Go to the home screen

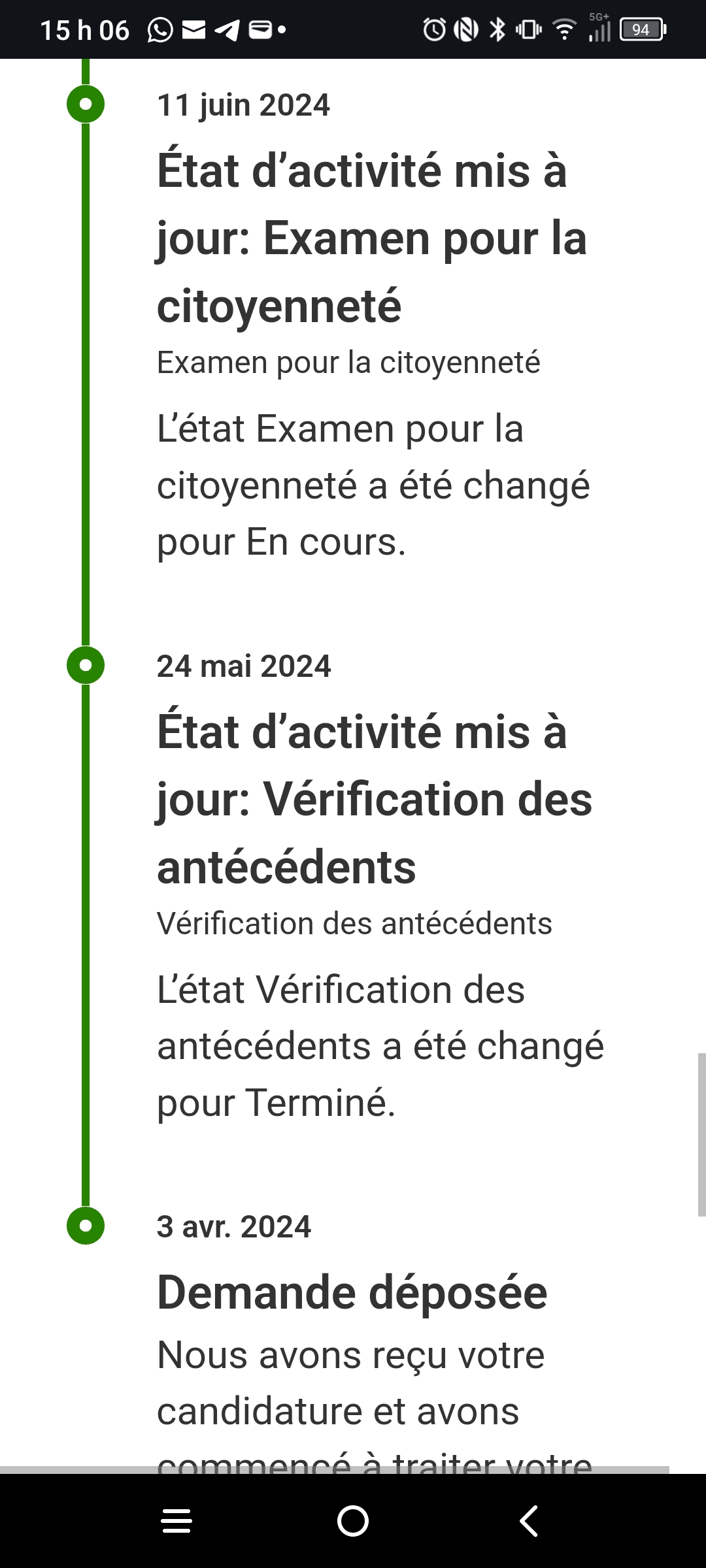pos(353,1521)
